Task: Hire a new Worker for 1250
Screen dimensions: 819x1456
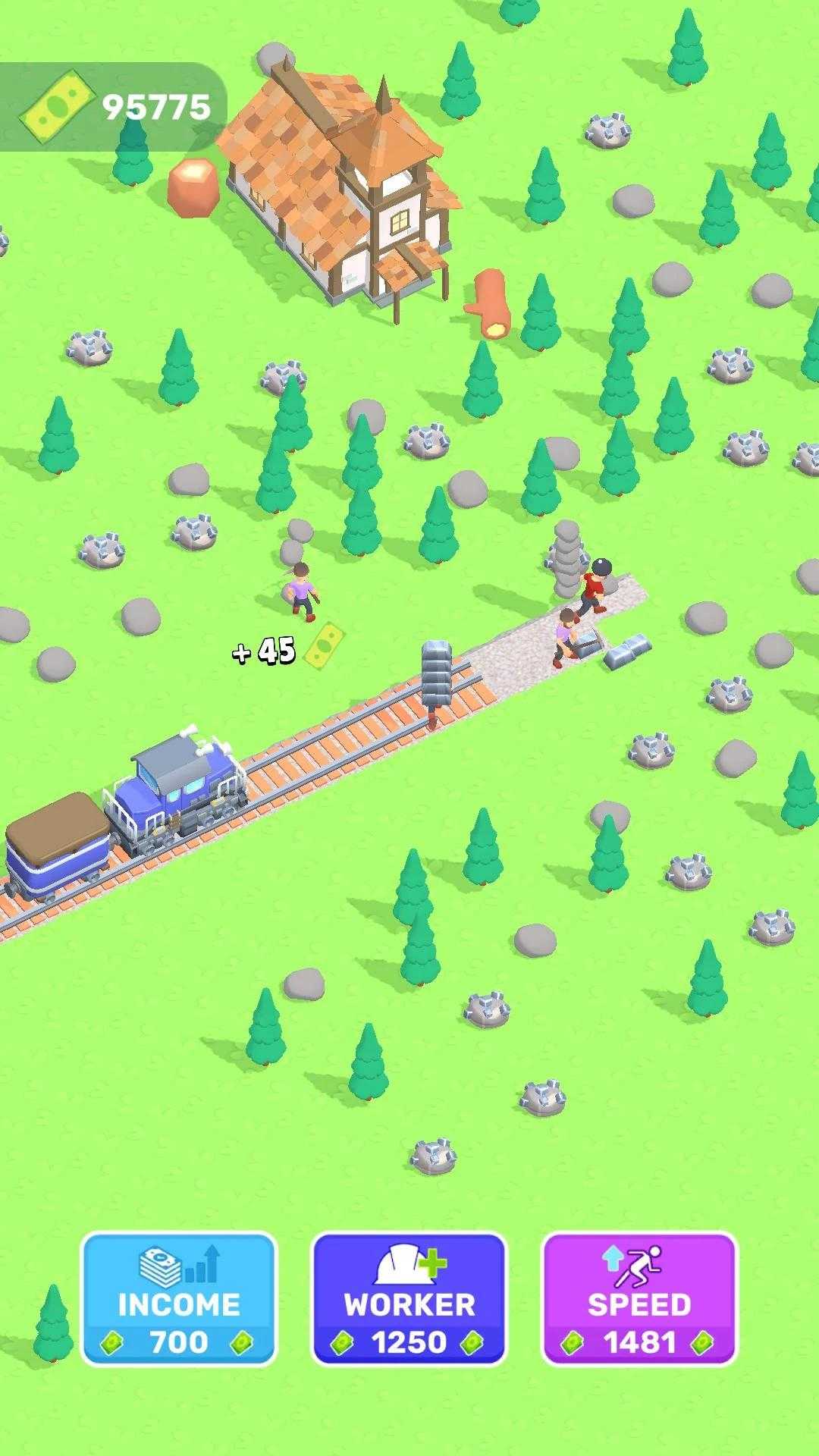Action: tap(409, 1298)
